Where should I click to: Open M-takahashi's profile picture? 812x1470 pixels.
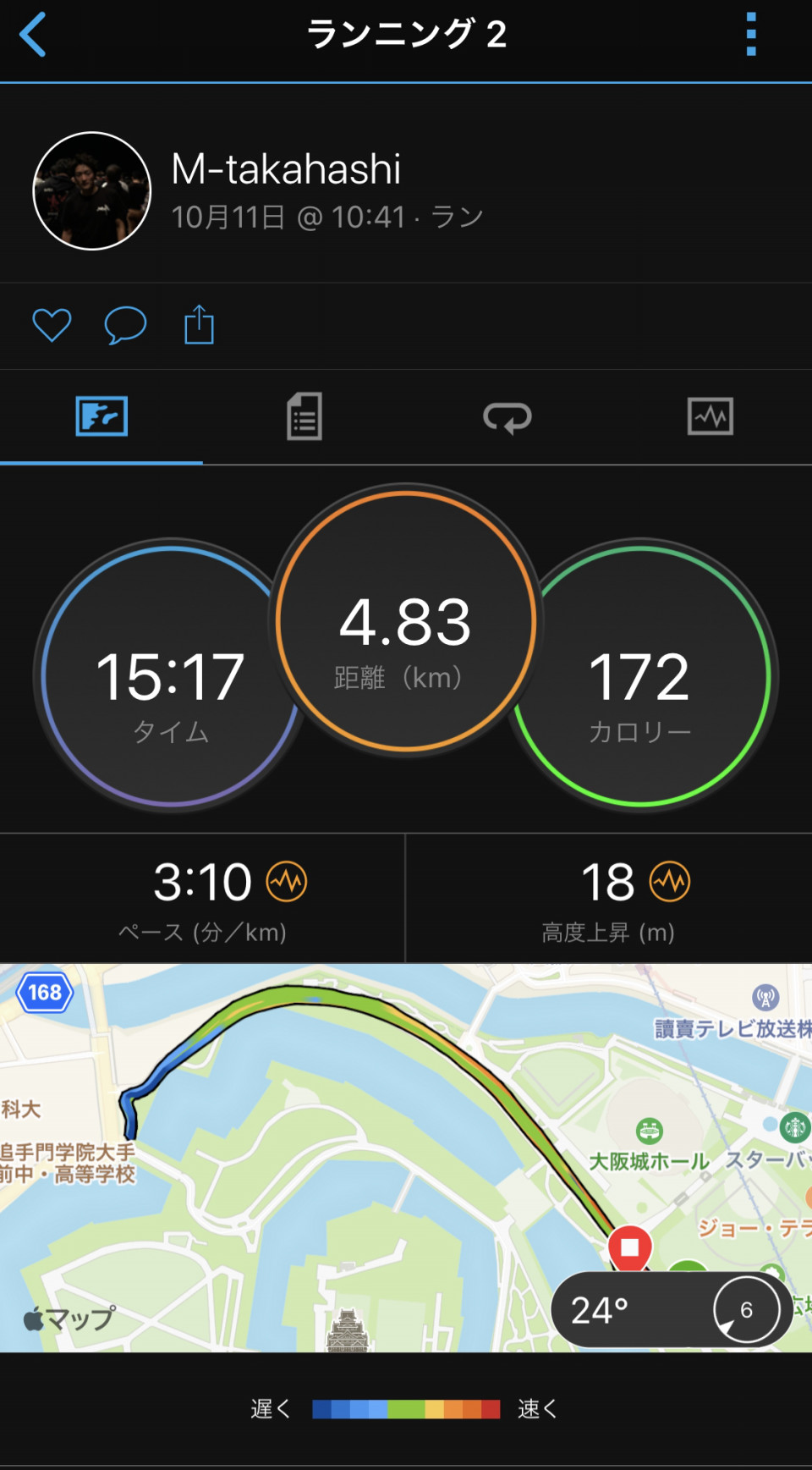[92, 191]
